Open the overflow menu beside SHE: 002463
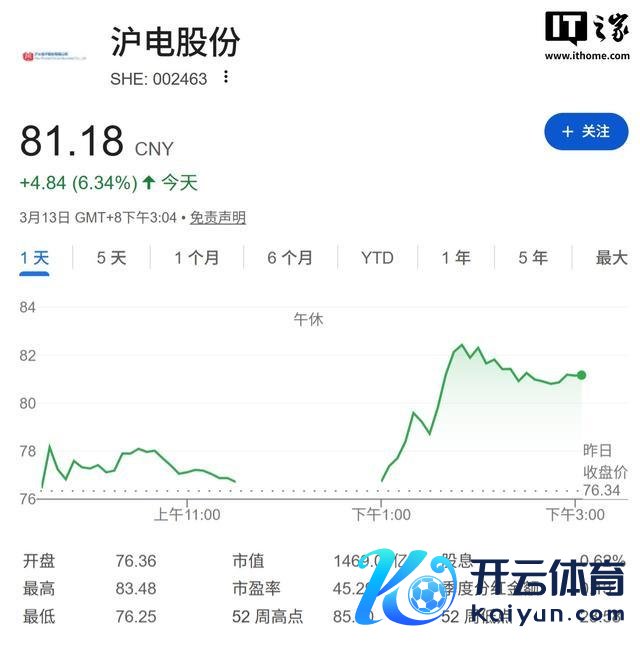This screenshot has height=647, width=640. (x=226, y=77)
